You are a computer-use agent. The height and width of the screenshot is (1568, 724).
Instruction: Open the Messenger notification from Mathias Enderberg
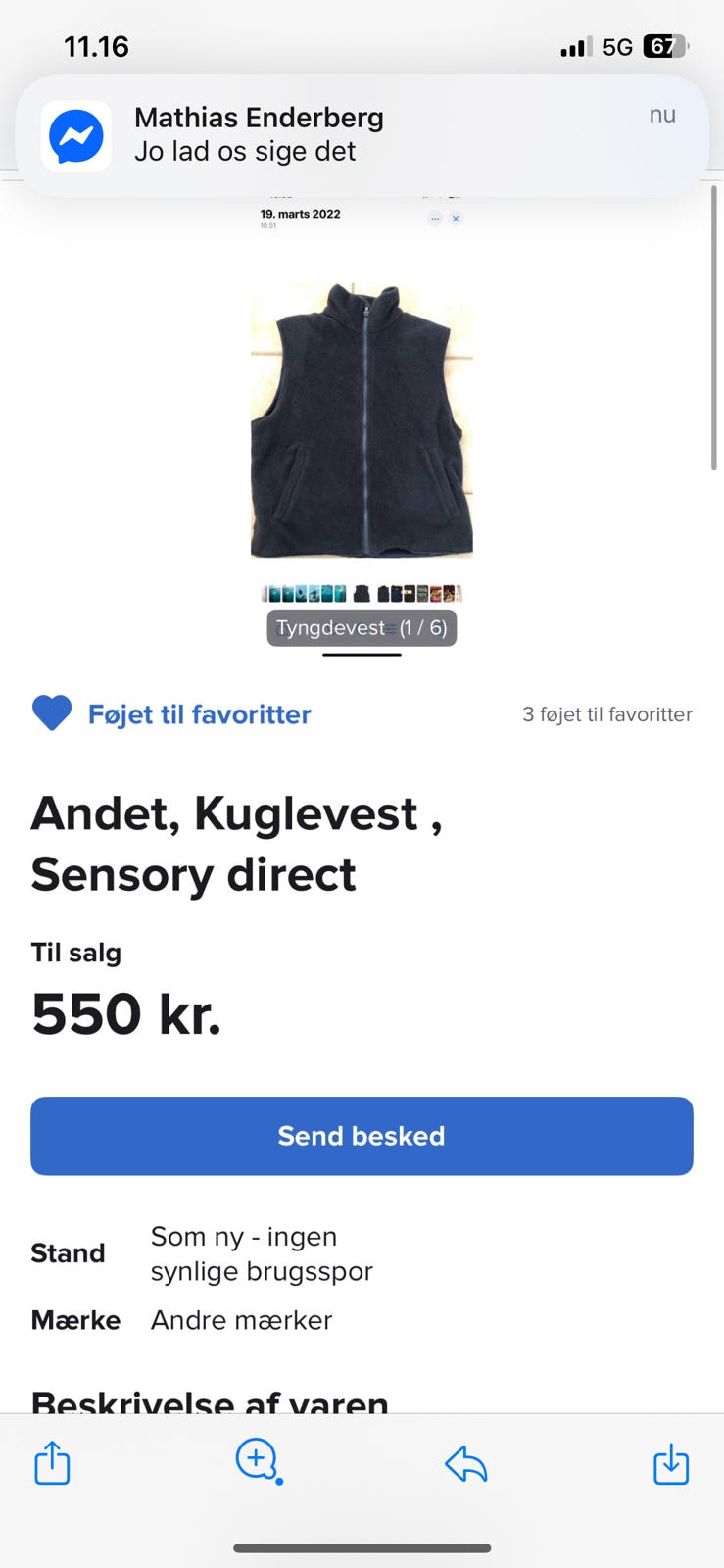point(362,135)
